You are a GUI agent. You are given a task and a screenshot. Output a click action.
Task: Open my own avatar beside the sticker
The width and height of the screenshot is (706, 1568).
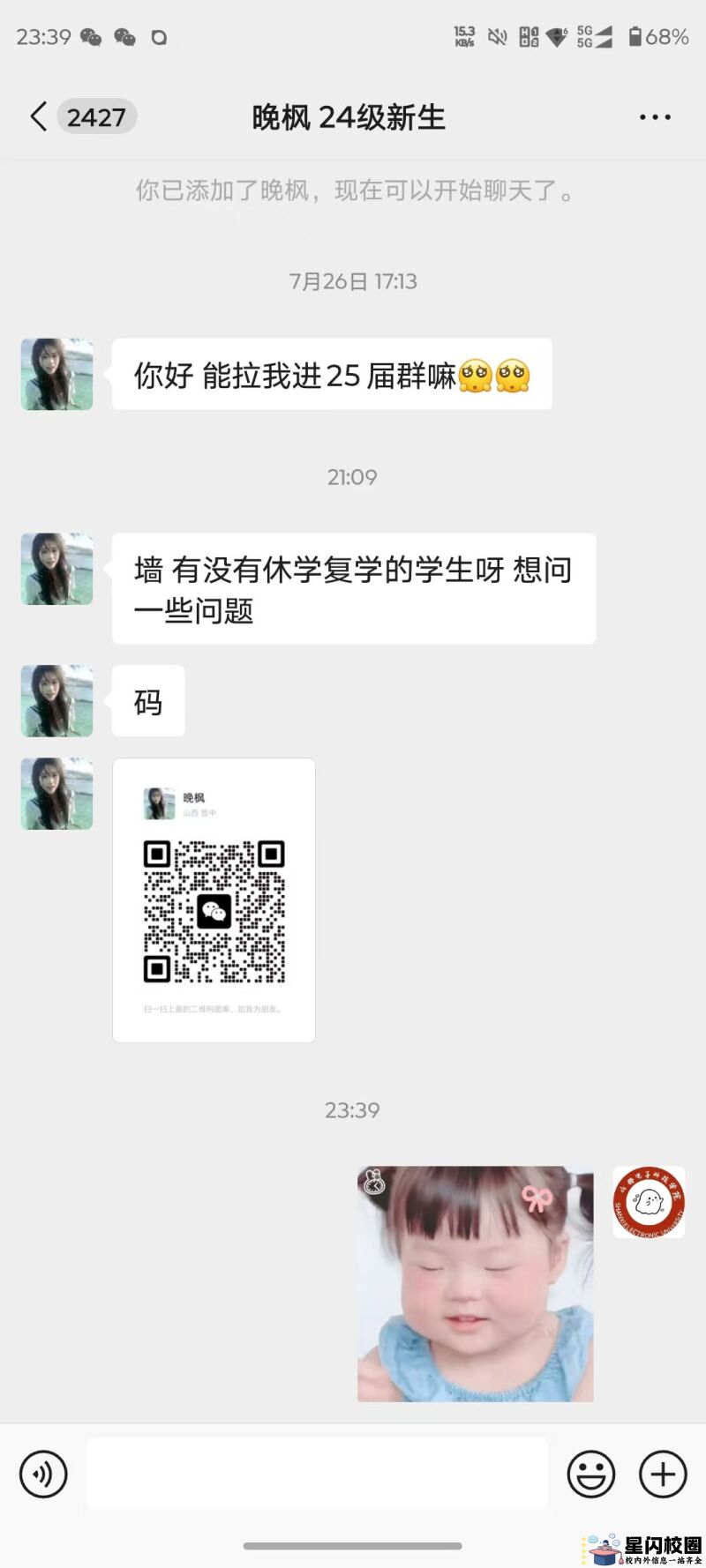[649, 1202]
